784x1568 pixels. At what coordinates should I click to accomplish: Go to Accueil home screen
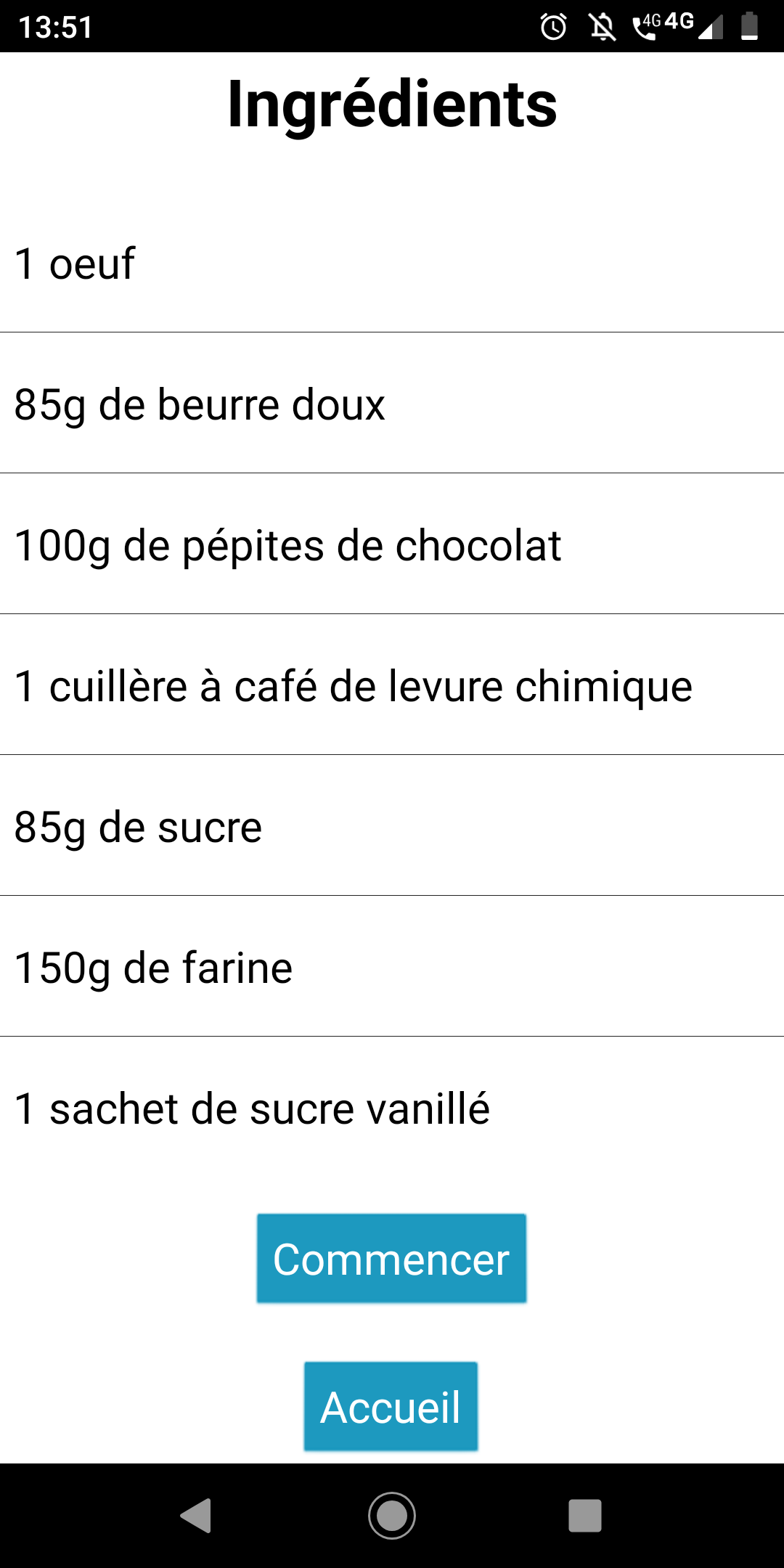[391, 1406]
